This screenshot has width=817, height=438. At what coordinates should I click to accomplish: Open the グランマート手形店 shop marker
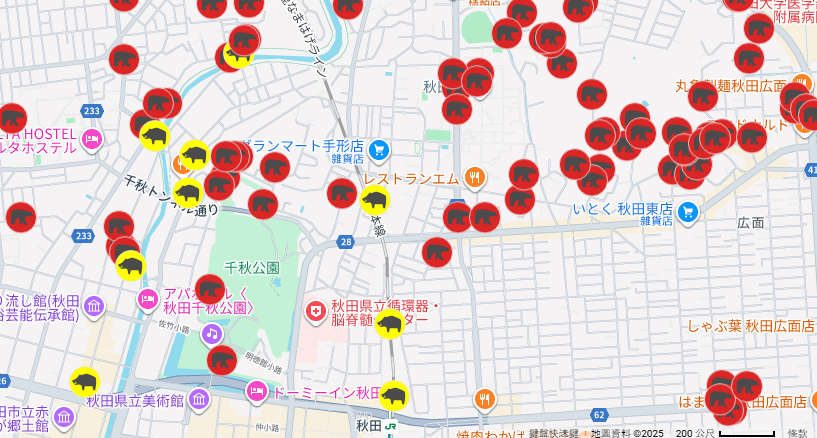(x=378, y=151)
